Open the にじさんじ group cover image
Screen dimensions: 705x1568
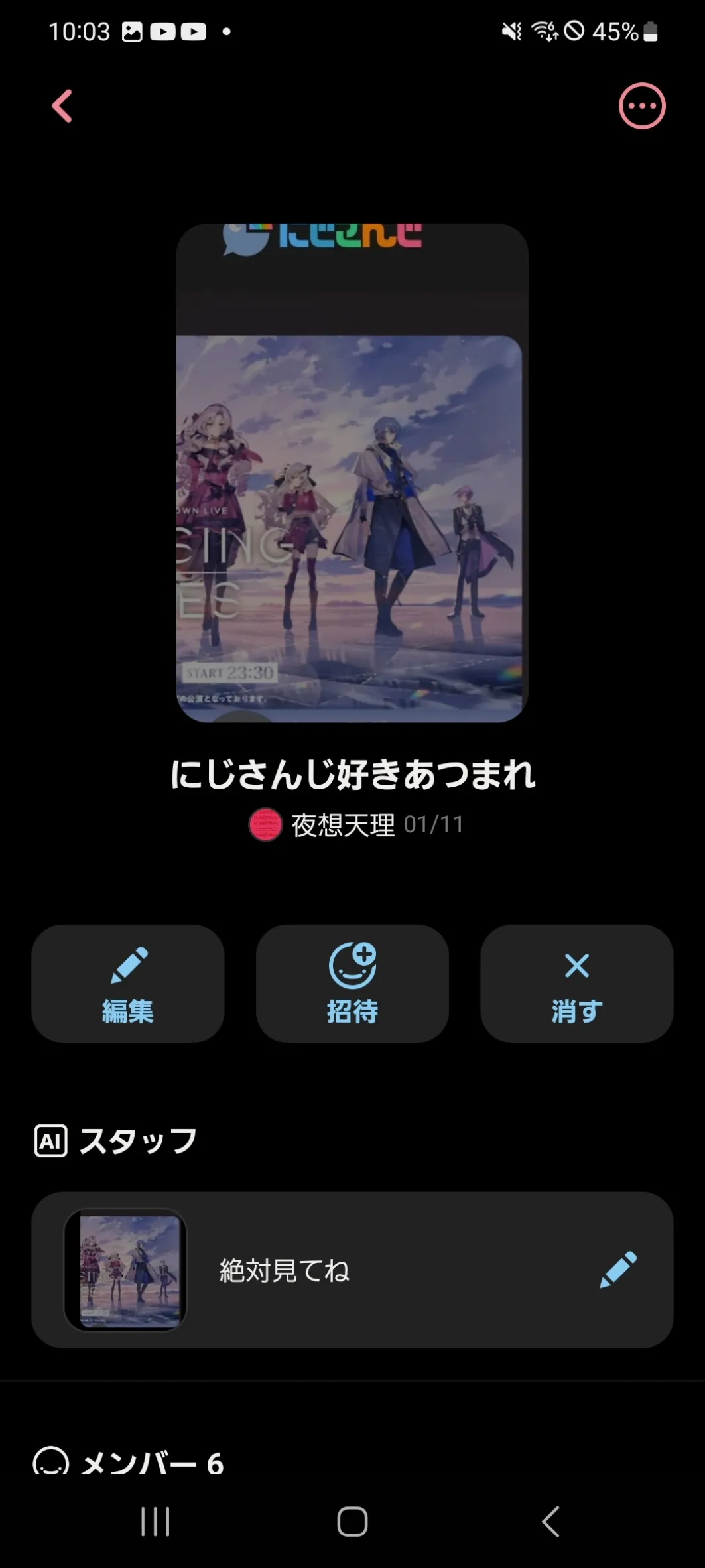(x=352, y=472)
